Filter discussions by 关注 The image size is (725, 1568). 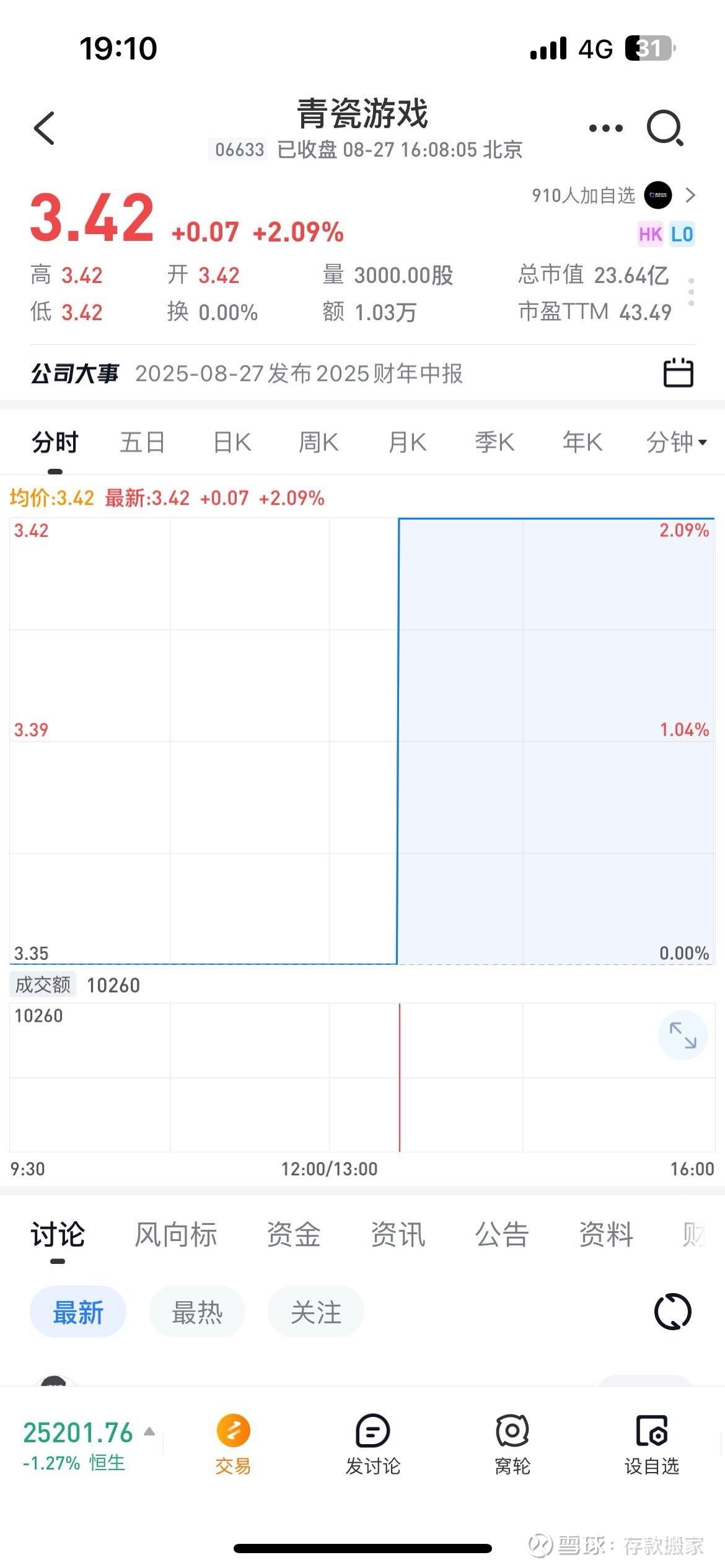pyautogui.click(x=316, y=1312)
